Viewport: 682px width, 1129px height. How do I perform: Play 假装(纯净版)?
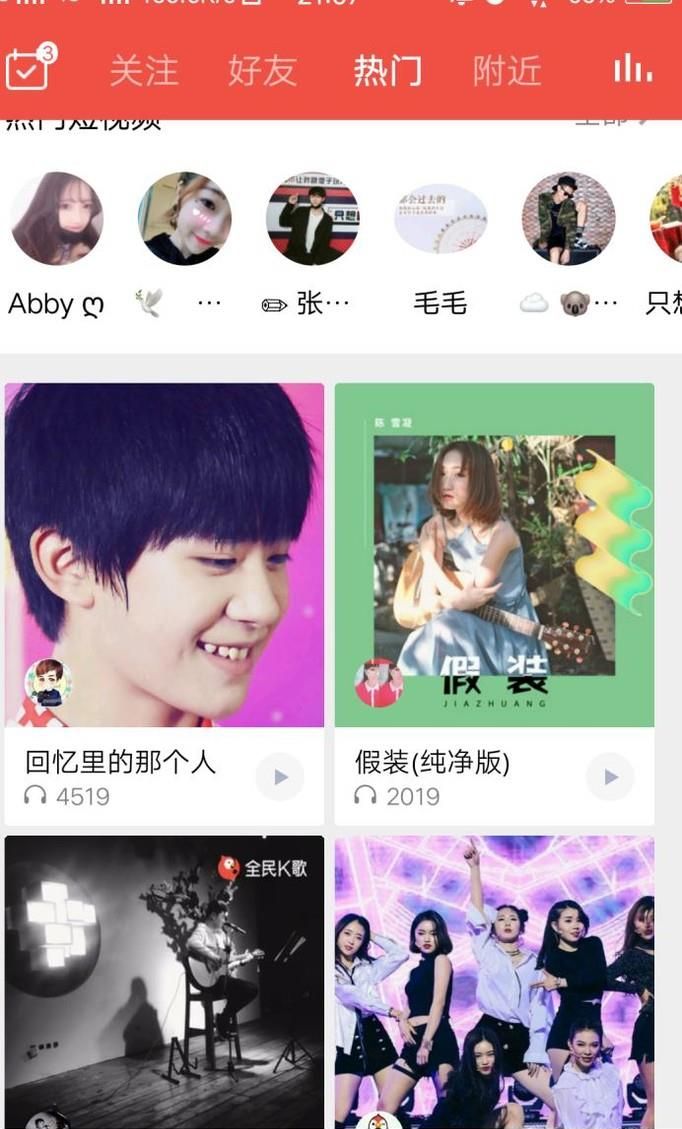pyautogui.click(x=610, y=777)
